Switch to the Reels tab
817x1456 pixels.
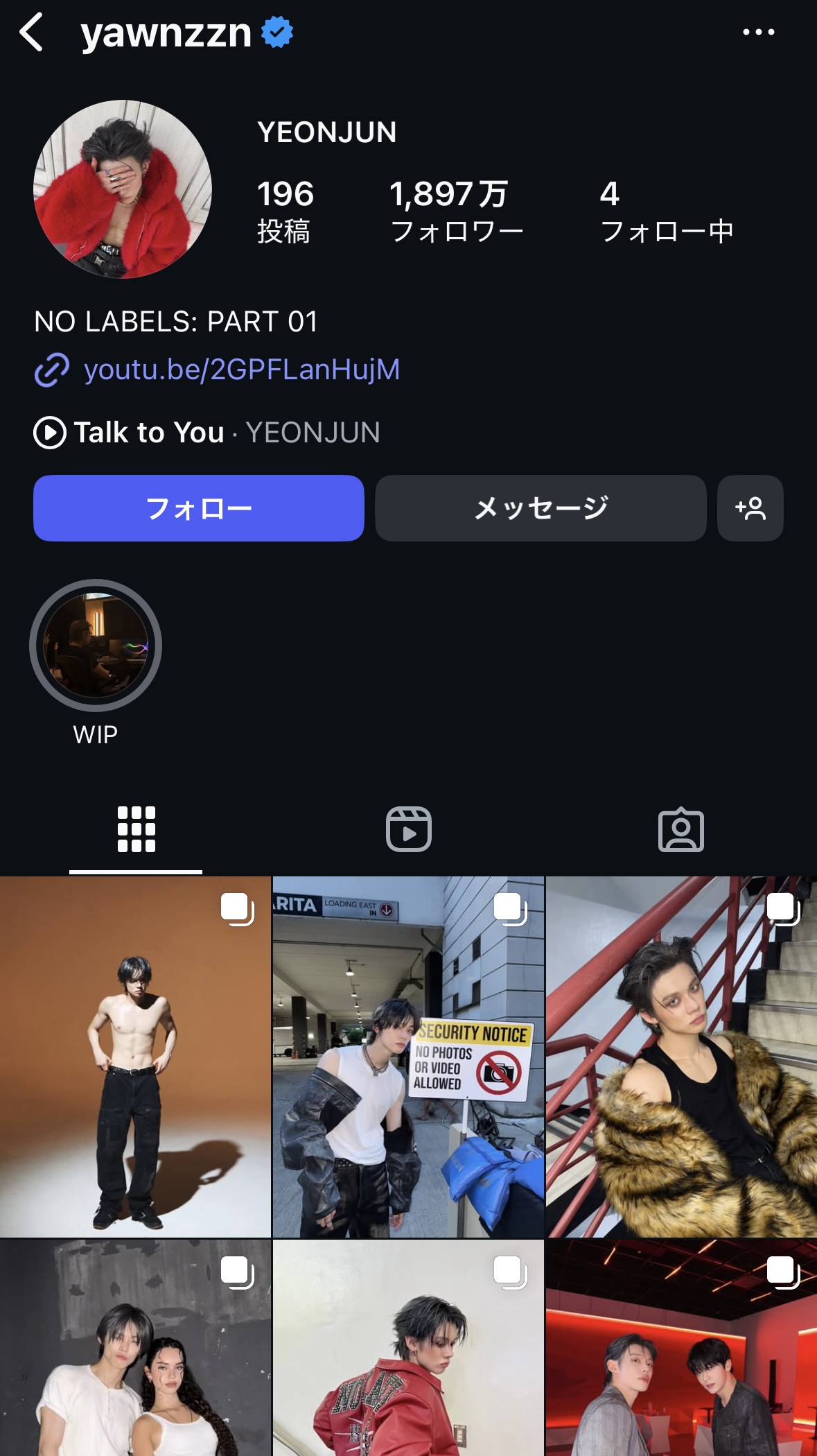click(x=408, y=829)
